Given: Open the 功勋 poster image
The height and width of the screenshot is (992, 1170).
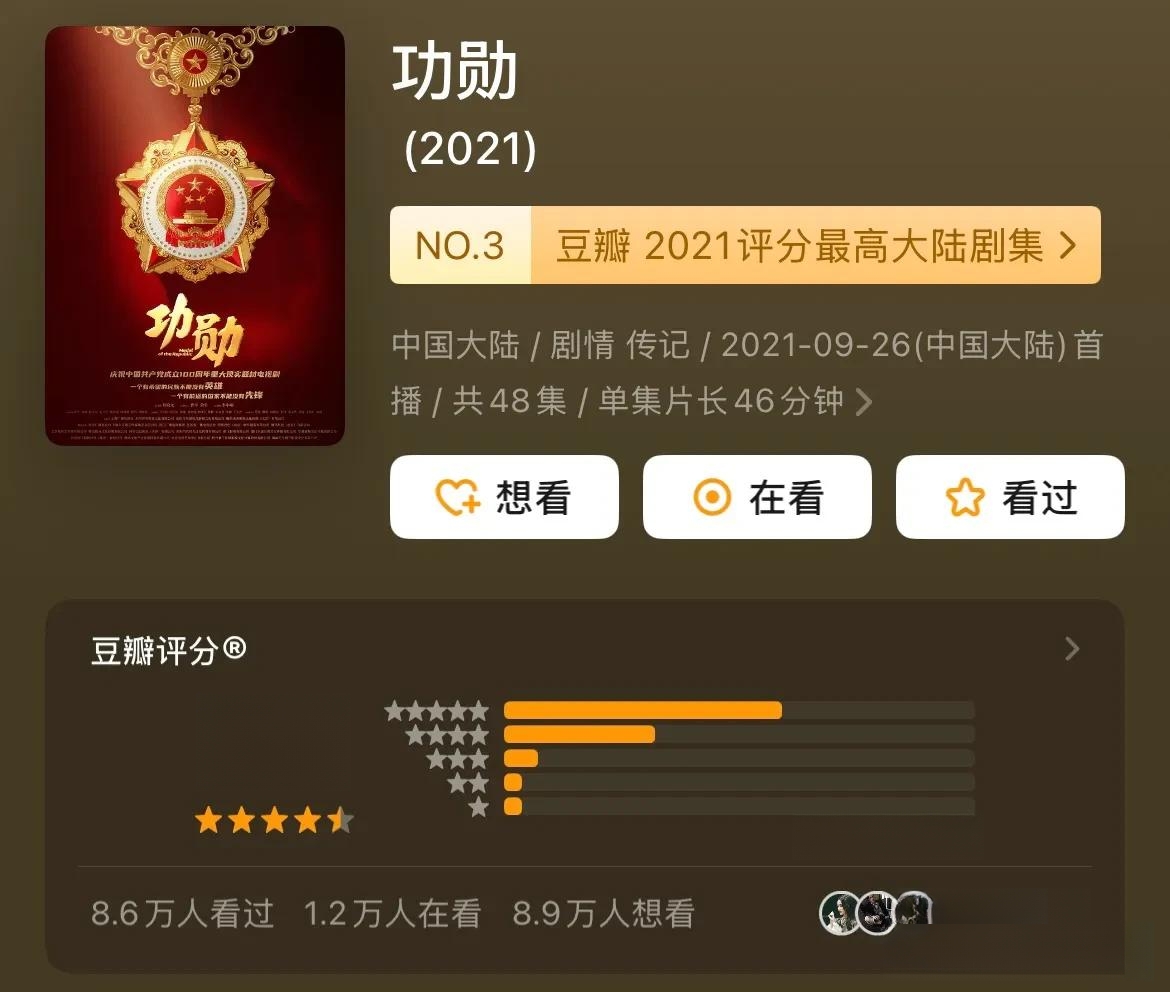Looking at the screenshot, I should coord(195,236).
